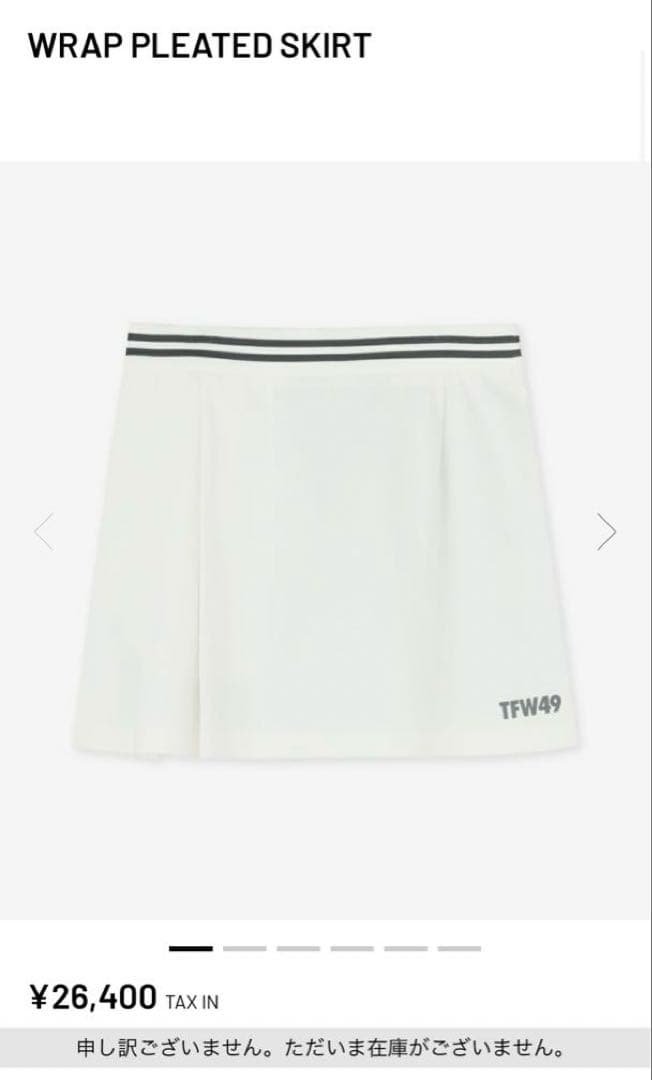This screenshot has width=652, height=1080.
Task: Show the next skirt product image
Action: [x=606, y=531]
